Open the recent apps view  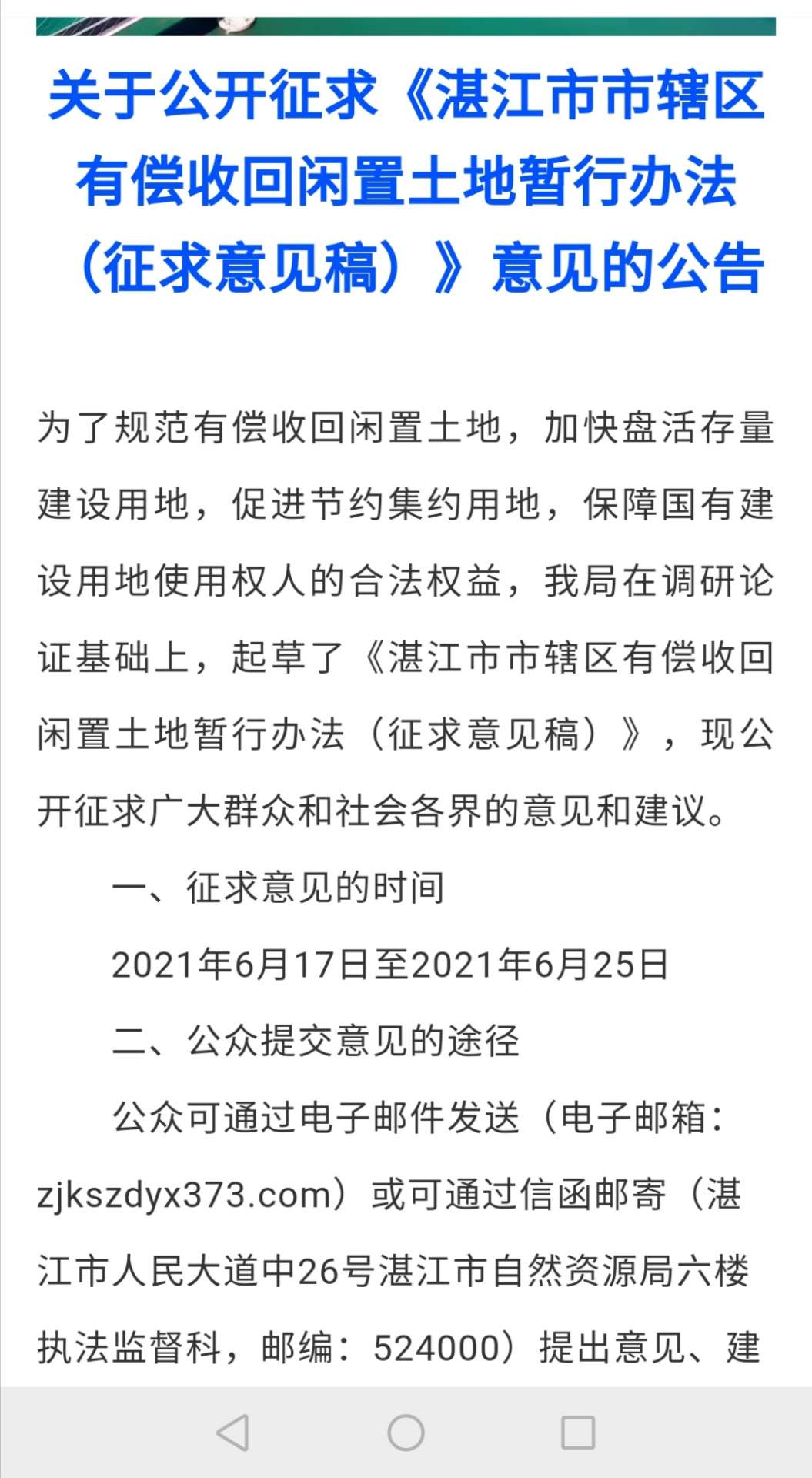point(578,1433)
